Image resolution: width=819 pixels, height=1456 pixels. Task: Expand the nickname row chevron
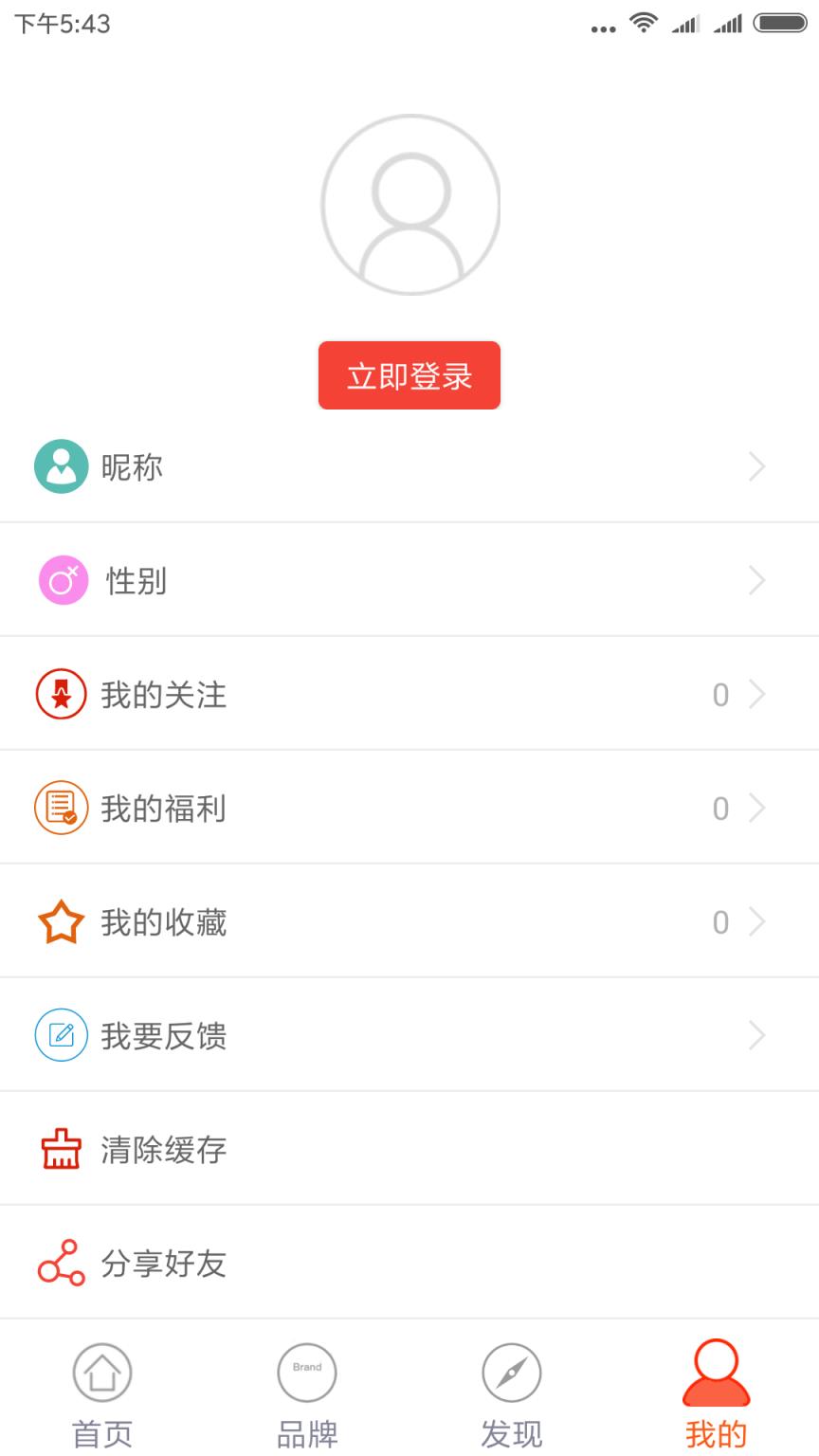tap(756, 466)
